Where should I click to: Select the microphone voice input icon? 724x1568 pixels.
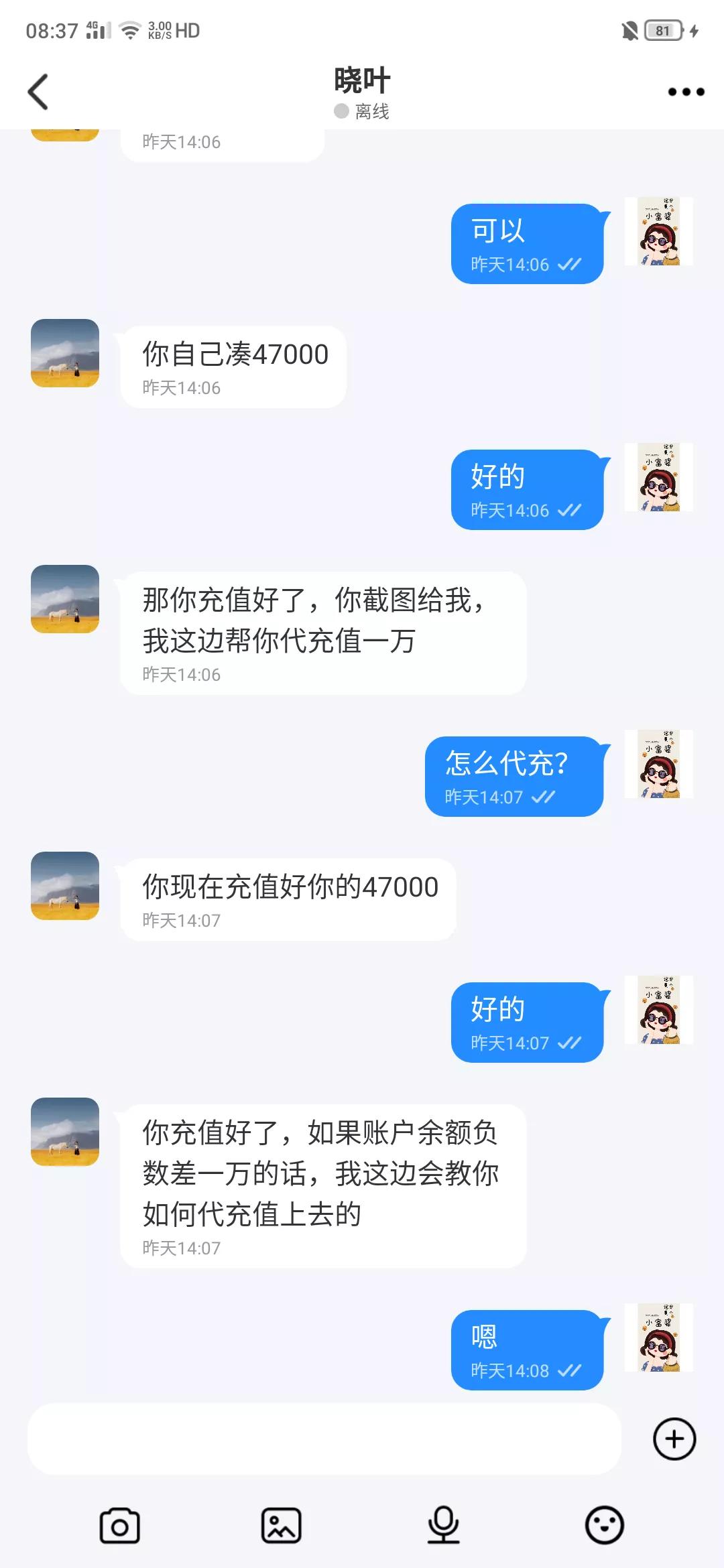(442, 1524)
